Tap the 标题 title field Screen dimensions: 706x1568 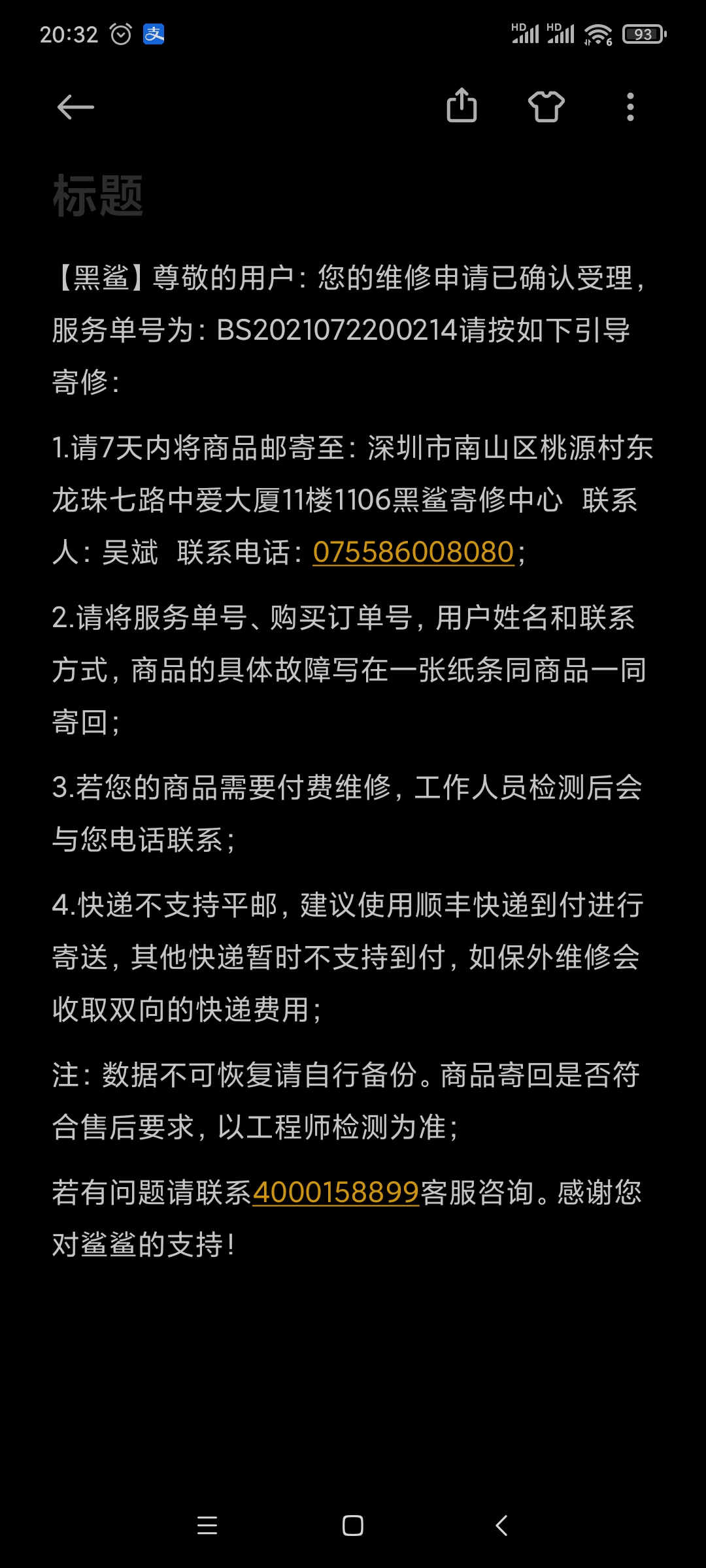click(x=353, y=195)
